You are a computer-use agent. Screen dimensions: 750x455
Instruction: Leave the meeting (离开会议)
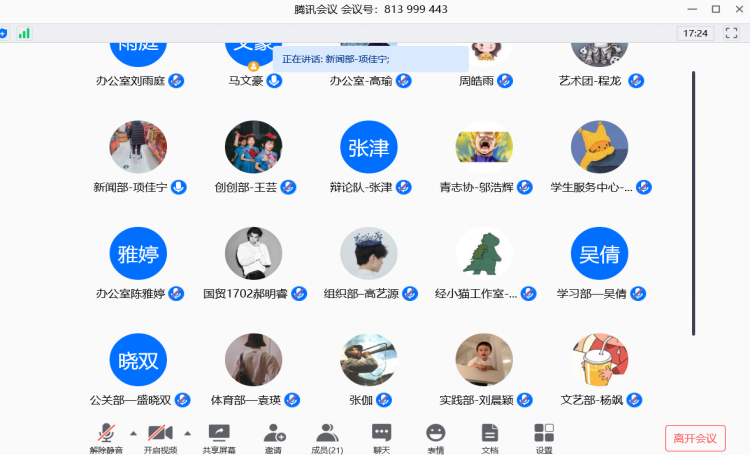point(694,438)
